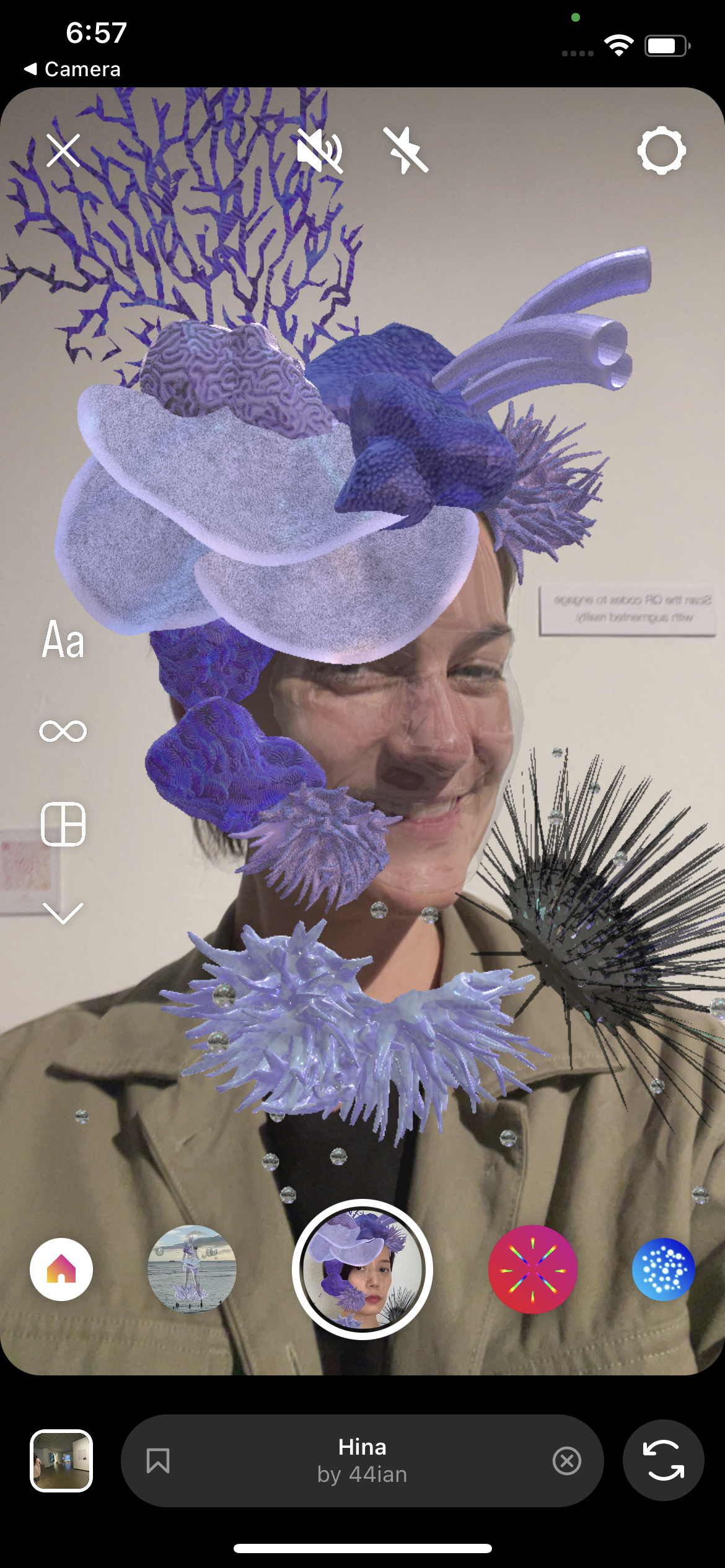The height and width of the screenshot is (1568, 725).
Task: Save the Hina effect bookmark
Action: tap(158, 1461)
